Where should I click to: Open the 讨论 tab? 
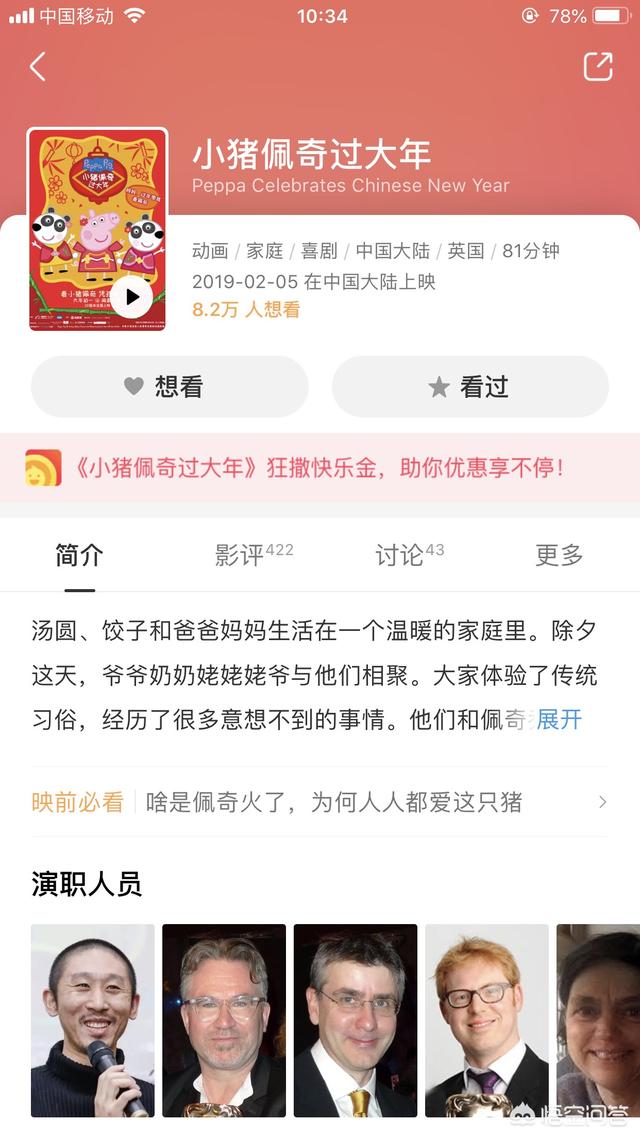[x=409, y=555]
